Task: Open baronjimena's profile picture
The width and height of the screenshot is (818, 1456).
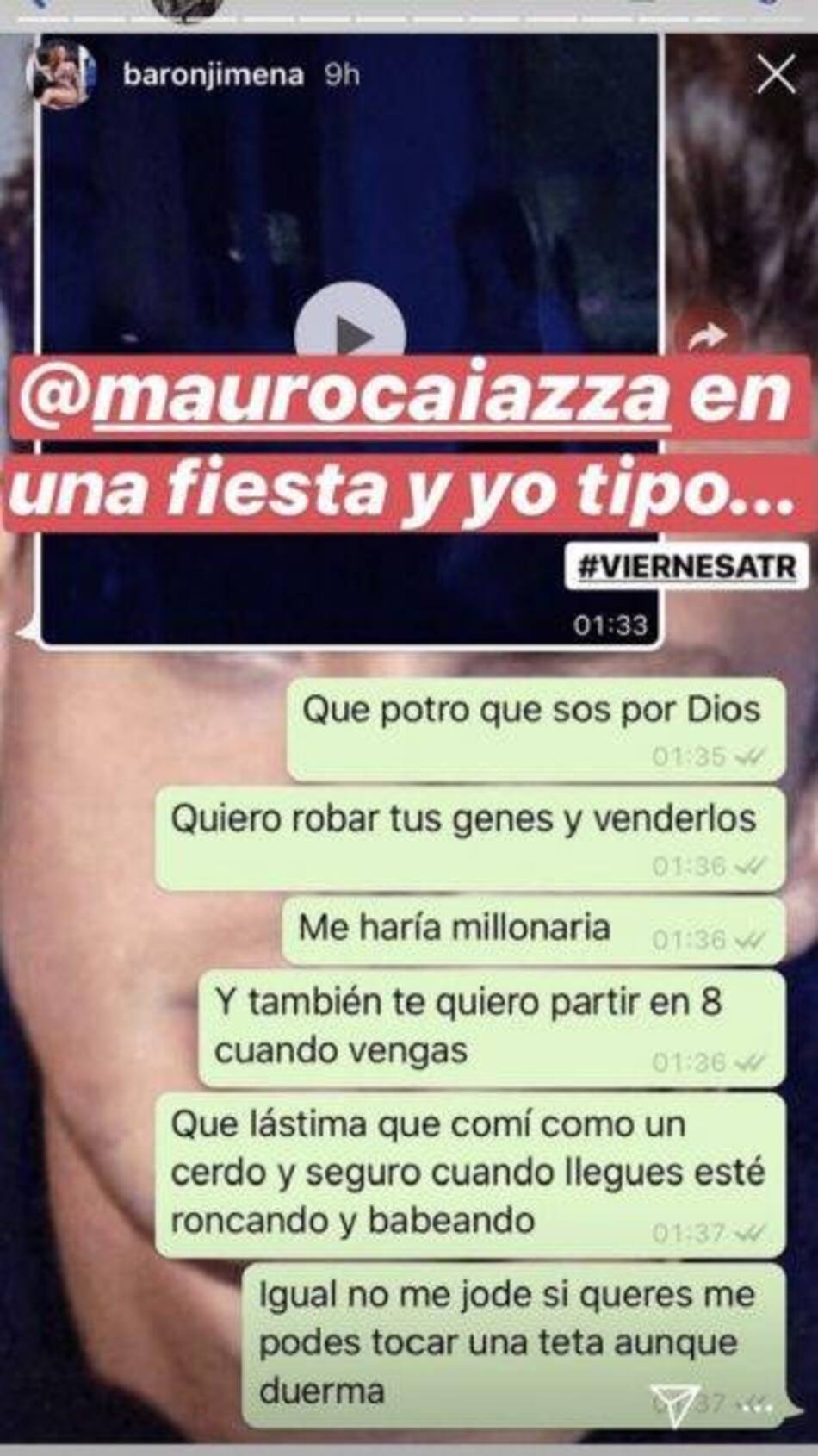Action: [x=62, y=75]
